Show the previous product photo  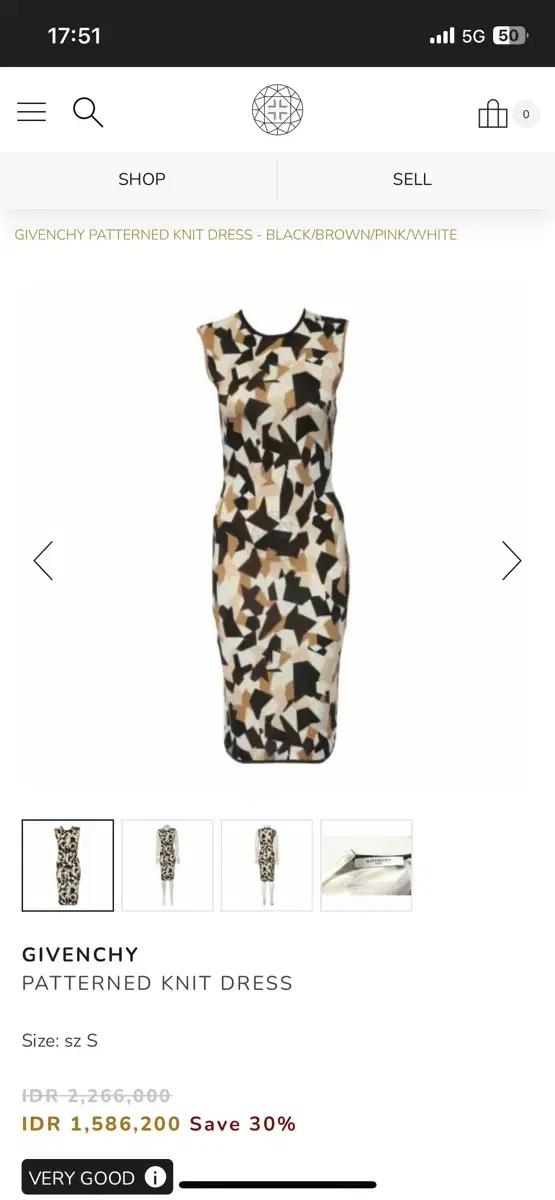click(x=43, y=561)
